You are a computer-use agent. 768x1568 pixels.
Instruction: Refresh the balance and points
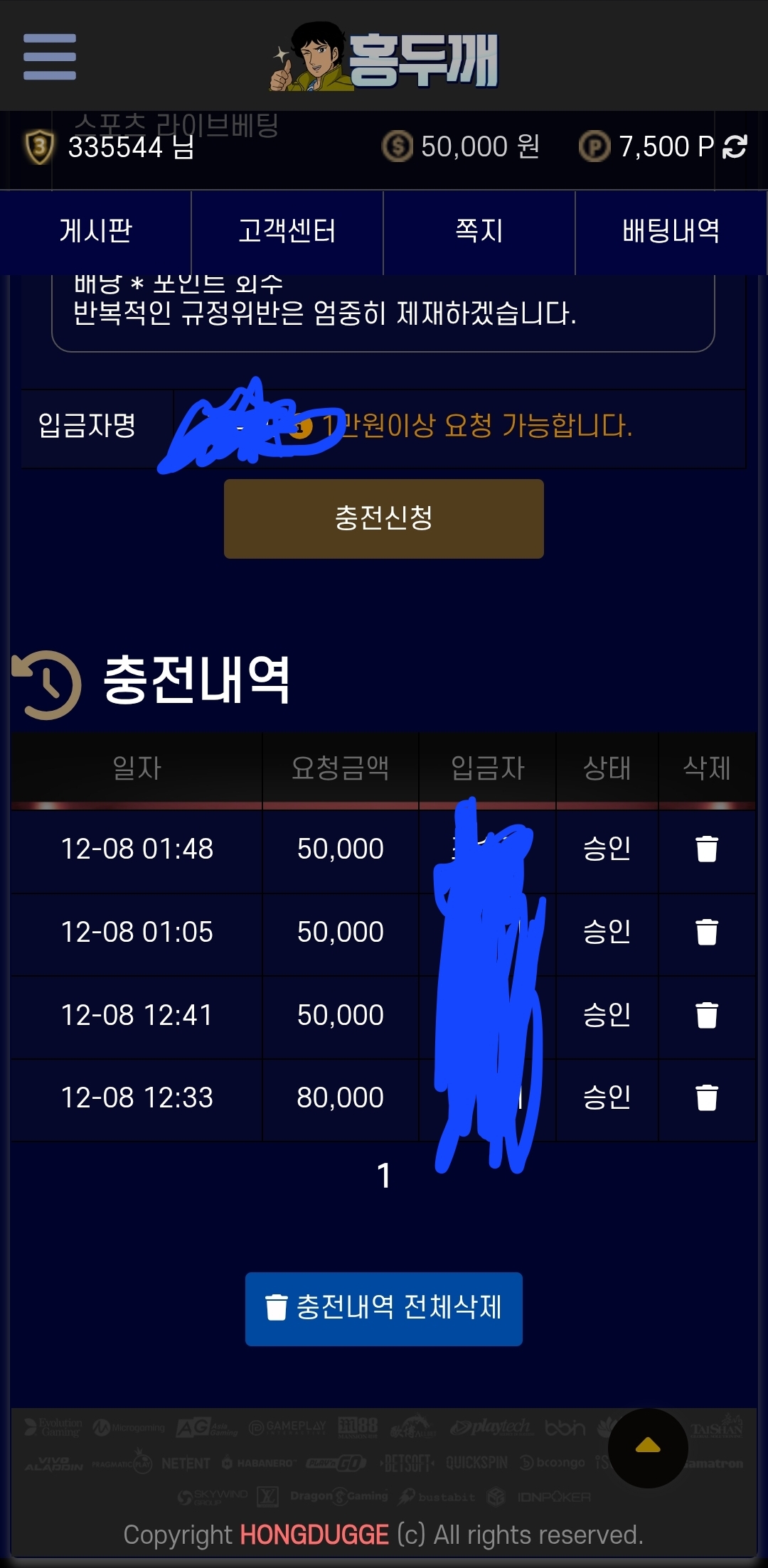735,147
